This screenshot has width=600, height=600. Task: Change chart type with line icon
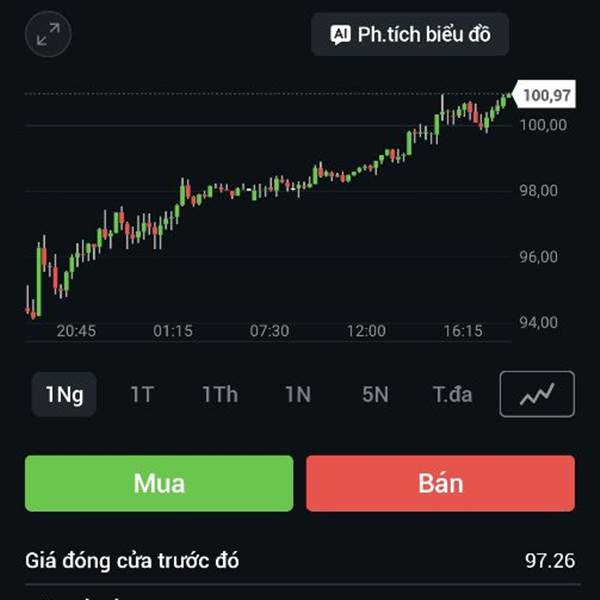point(537,394)
